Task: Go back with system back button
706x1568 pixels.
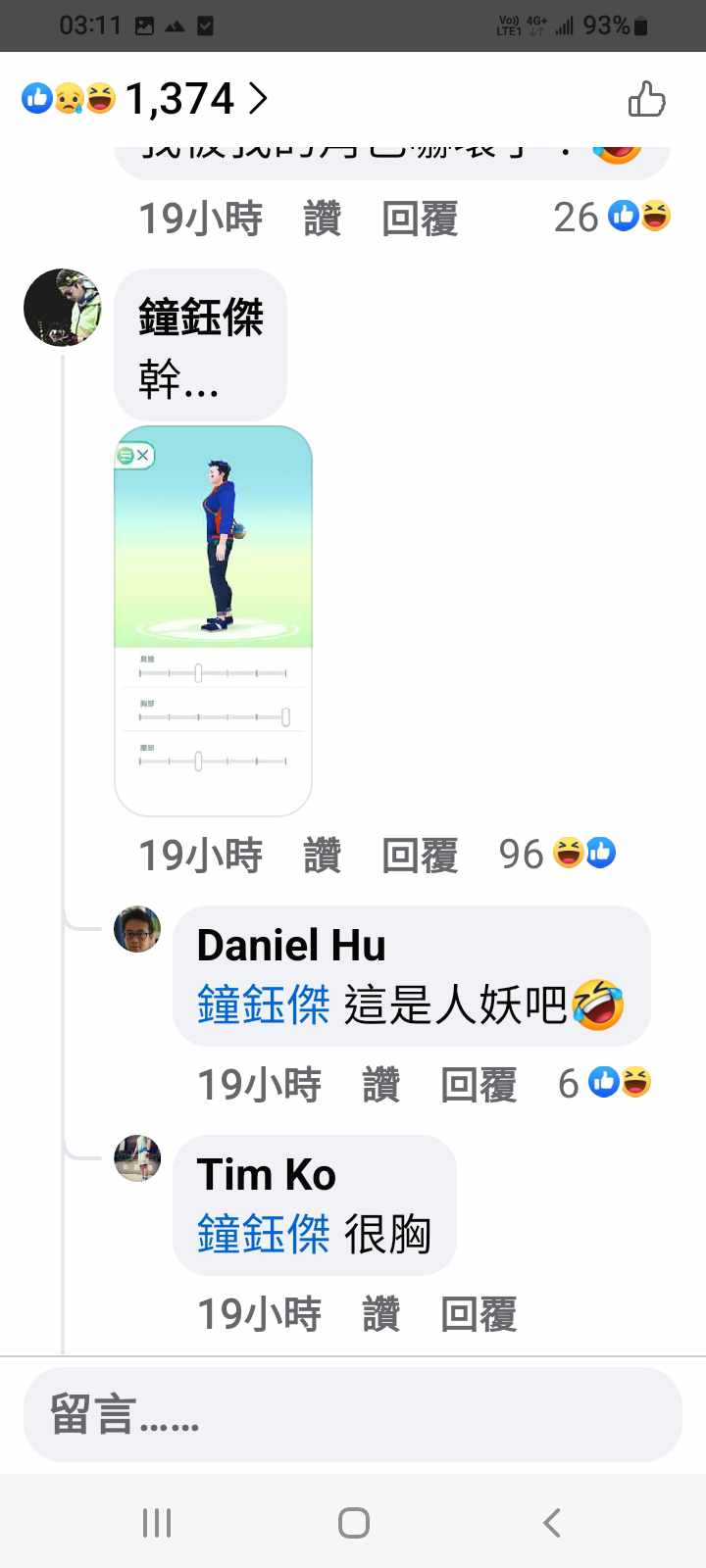Action: coord(552,1522)
